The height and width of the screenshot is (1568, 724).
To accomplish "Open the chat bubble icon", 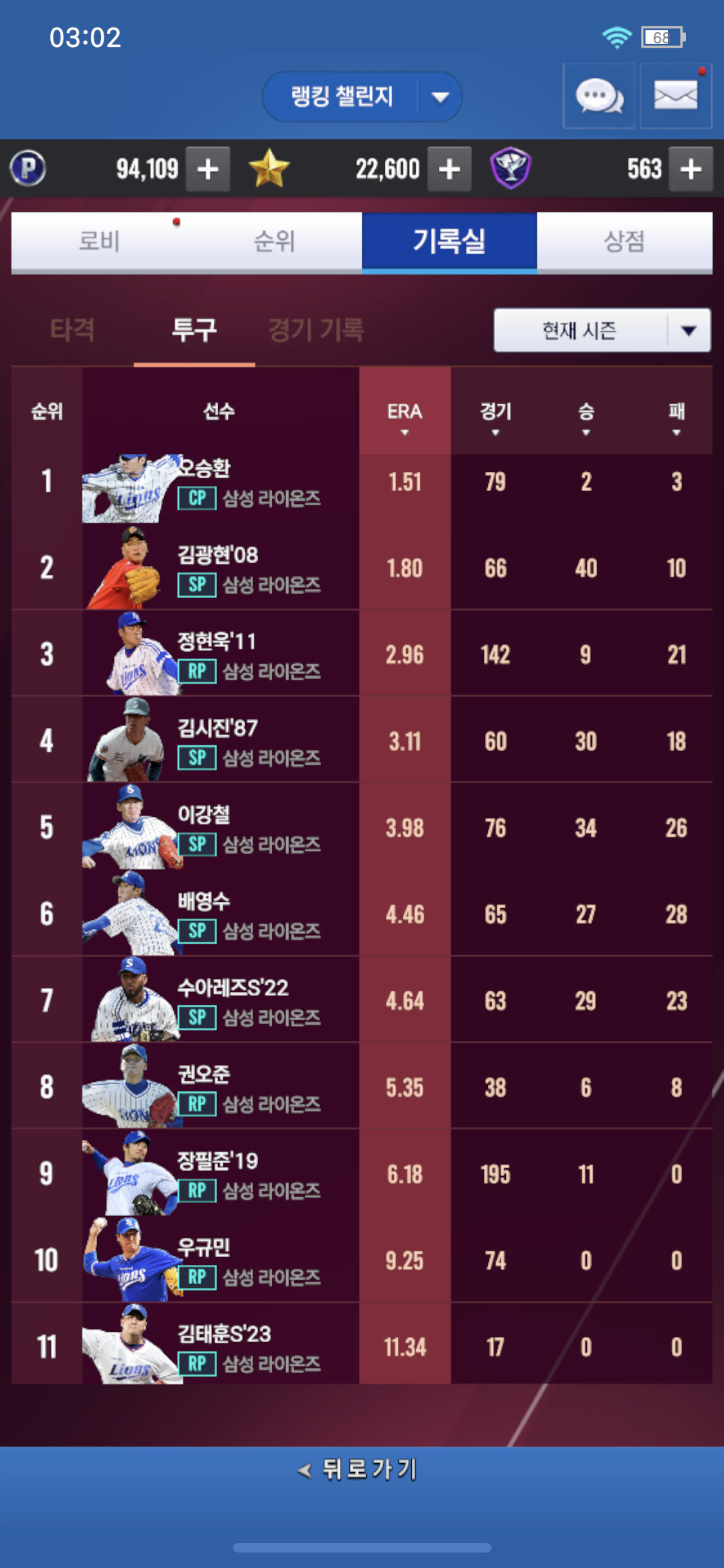I will click(599, 97).
